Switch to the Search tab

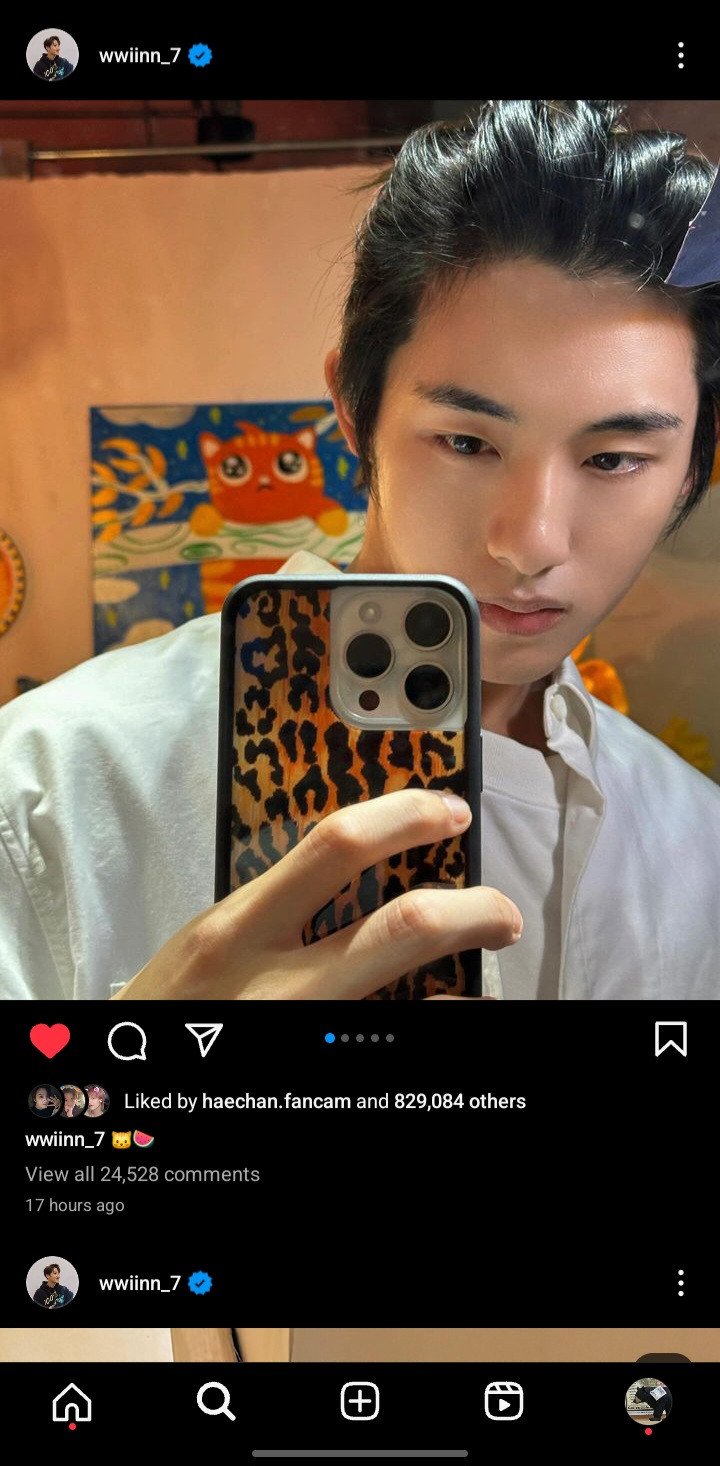coord(216,1402)
